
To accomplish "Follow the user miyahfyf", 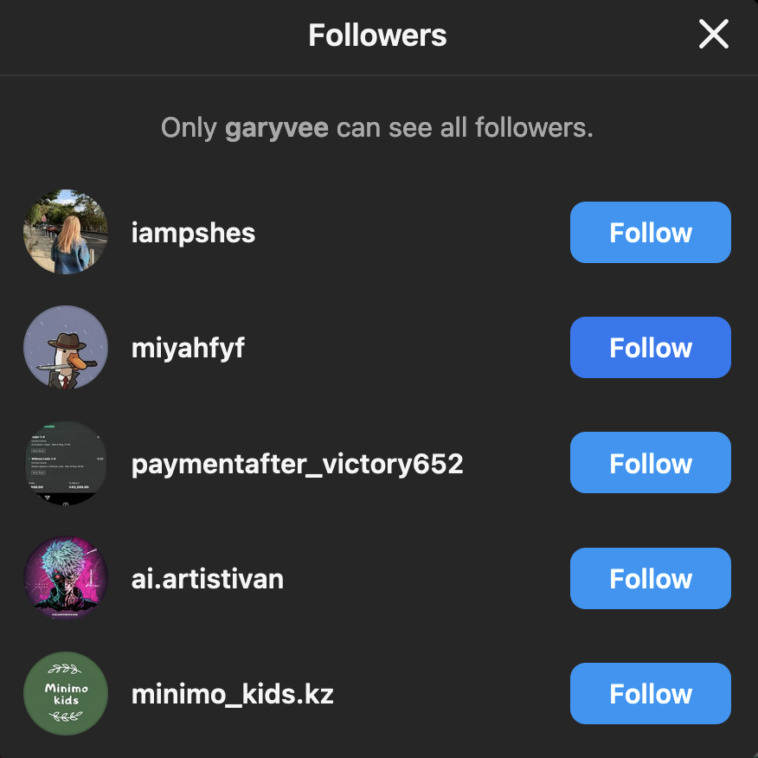I will (x=650, y=348).
